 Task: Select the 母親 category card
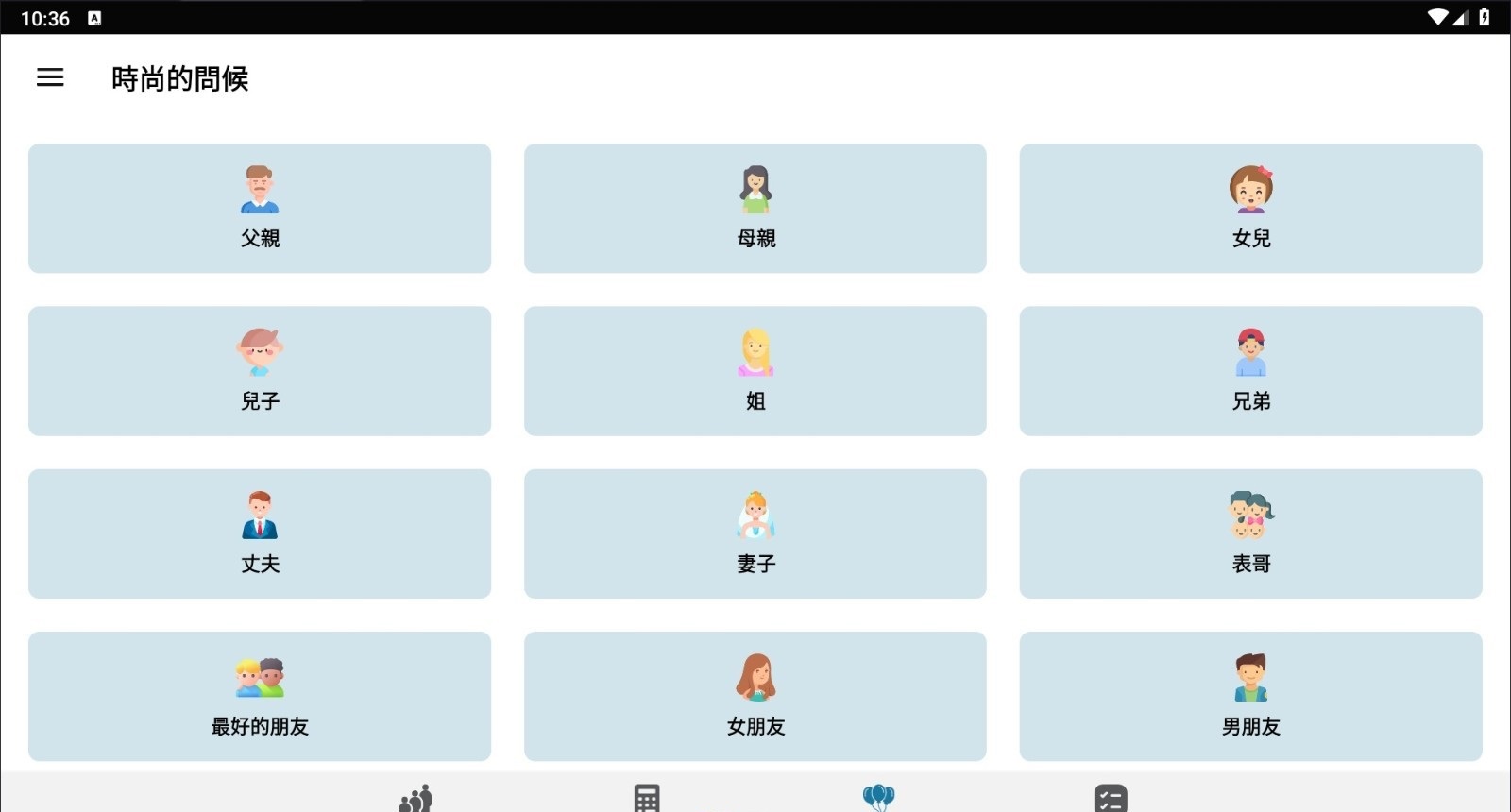(755, 208)
